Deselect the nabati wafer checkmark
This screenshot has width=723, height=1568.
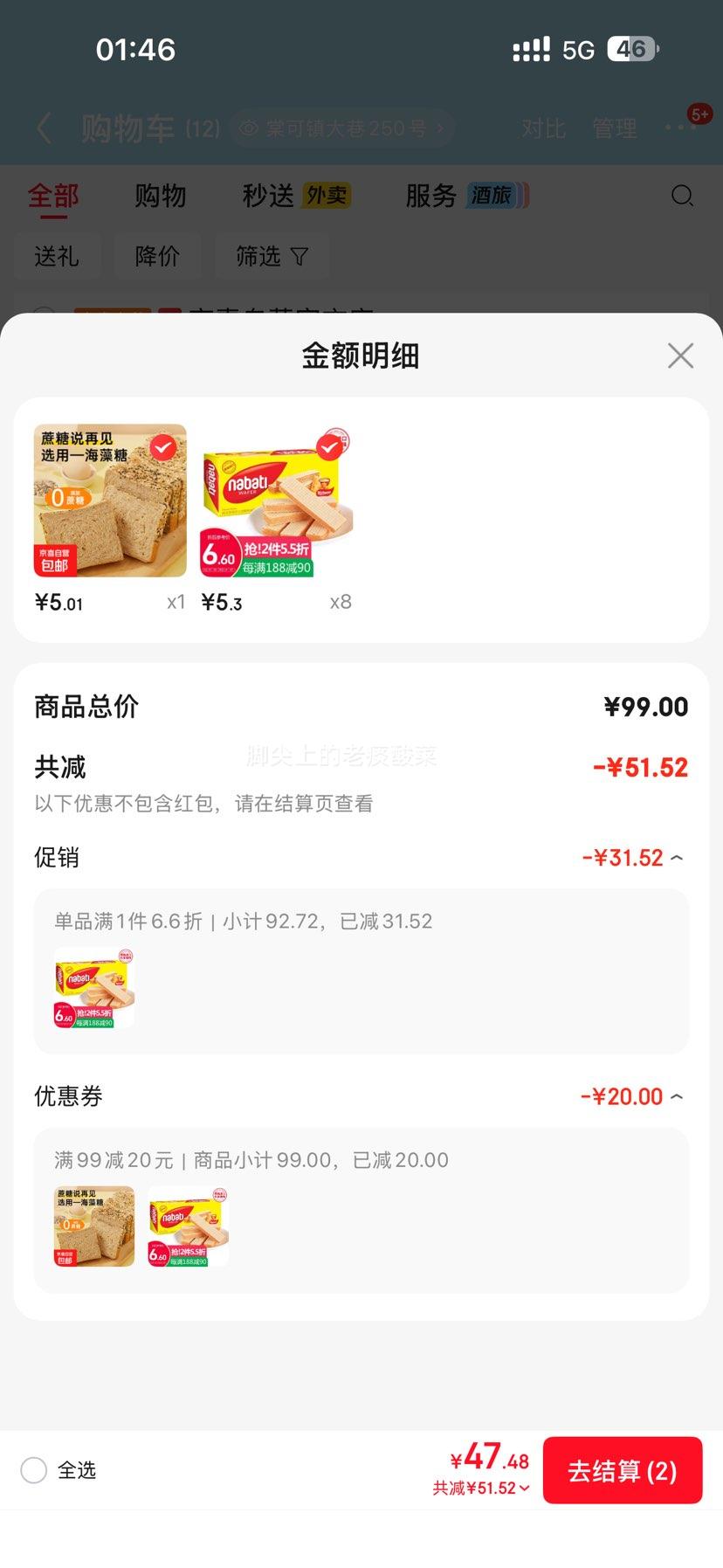tap(329, 448)
